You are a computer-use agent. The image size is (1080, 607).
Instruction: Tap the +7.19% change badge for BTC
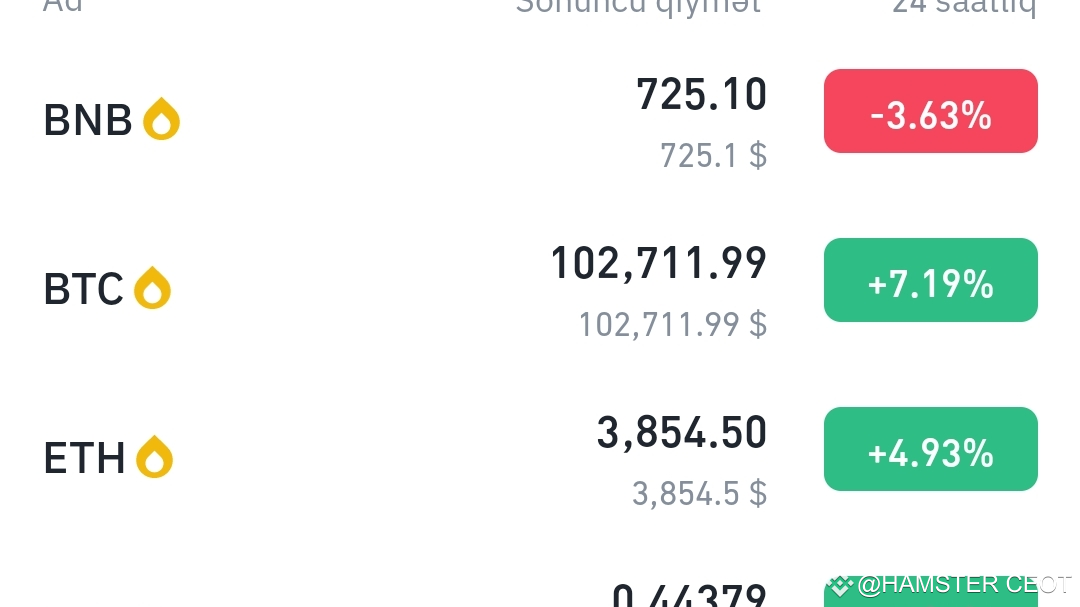pyautogui.click(x=931, y=280)
